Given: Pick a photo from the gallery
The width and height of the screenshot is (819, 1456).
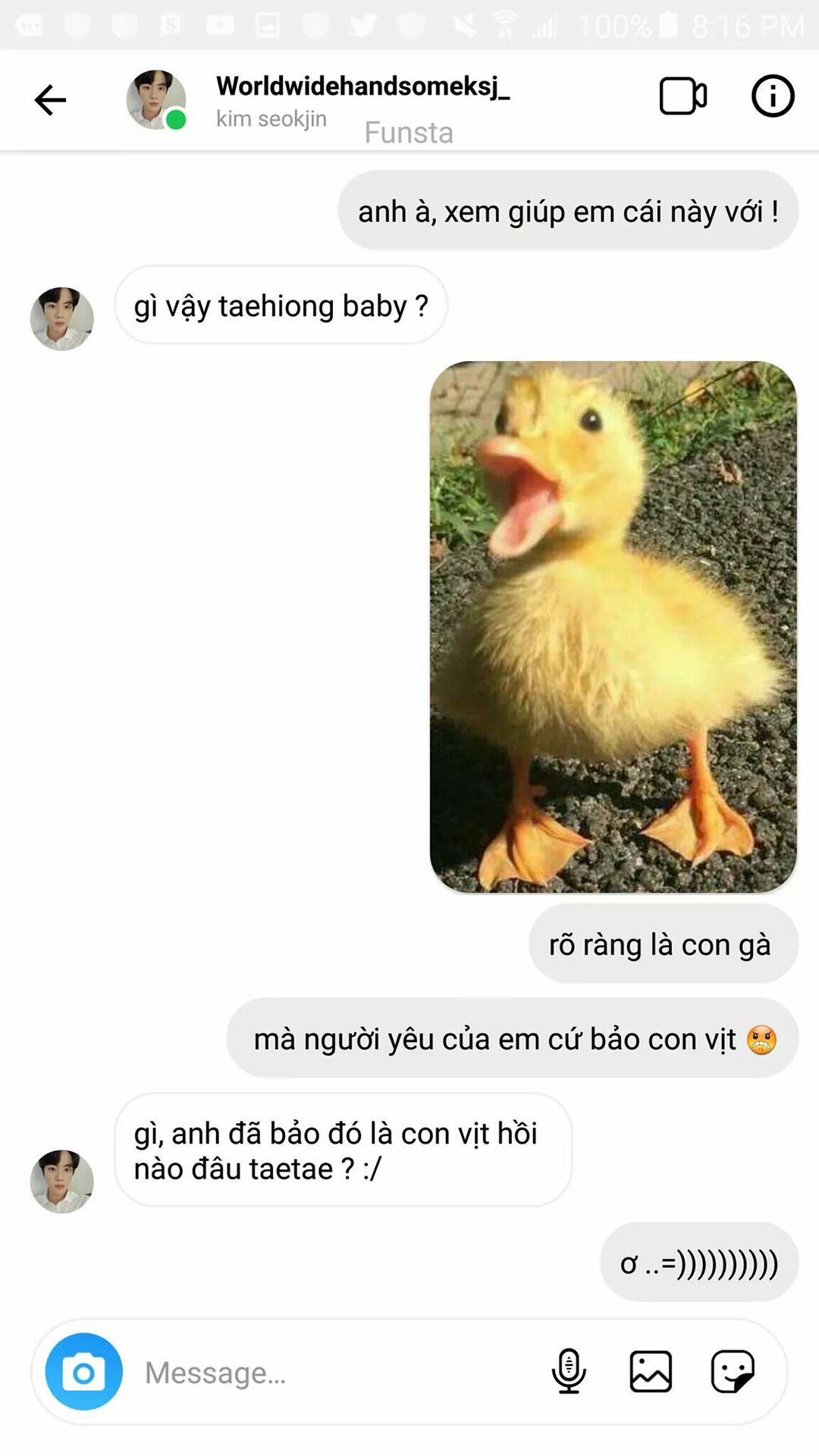Looking at the screenshot, I should click(x=651, y=1371).
